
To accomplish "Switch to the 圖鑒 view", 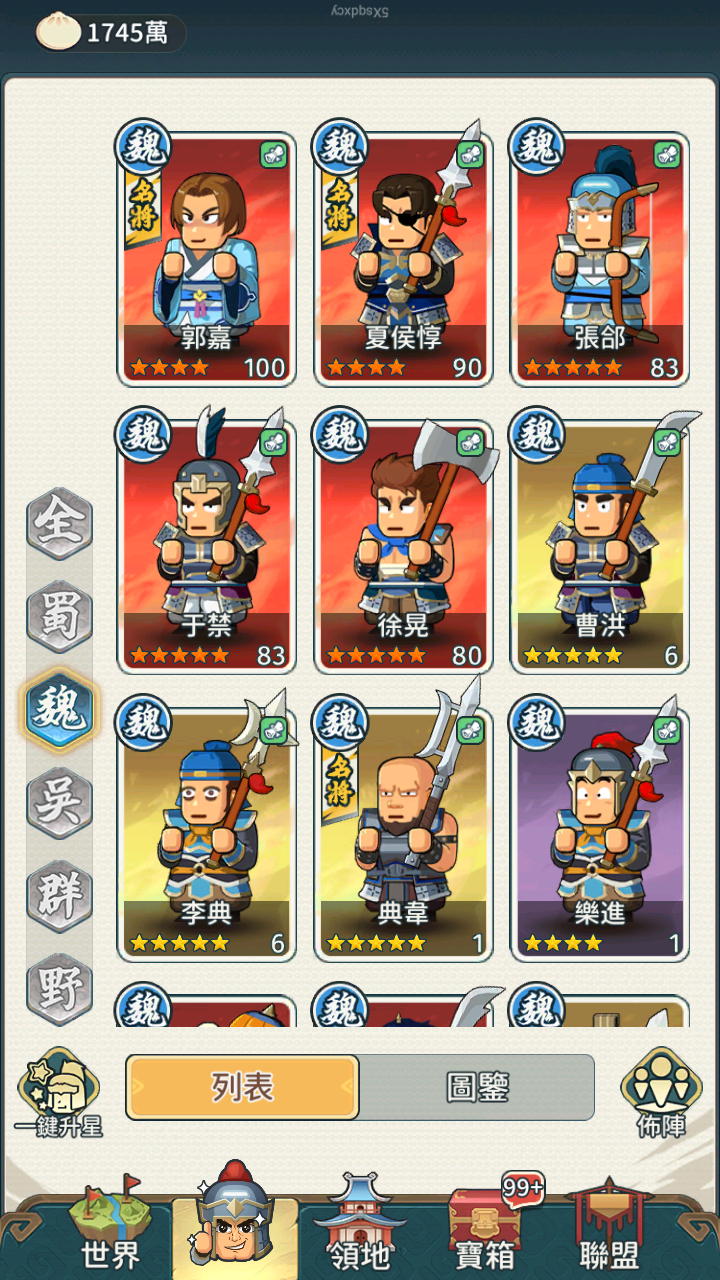I will point(477,1087).
